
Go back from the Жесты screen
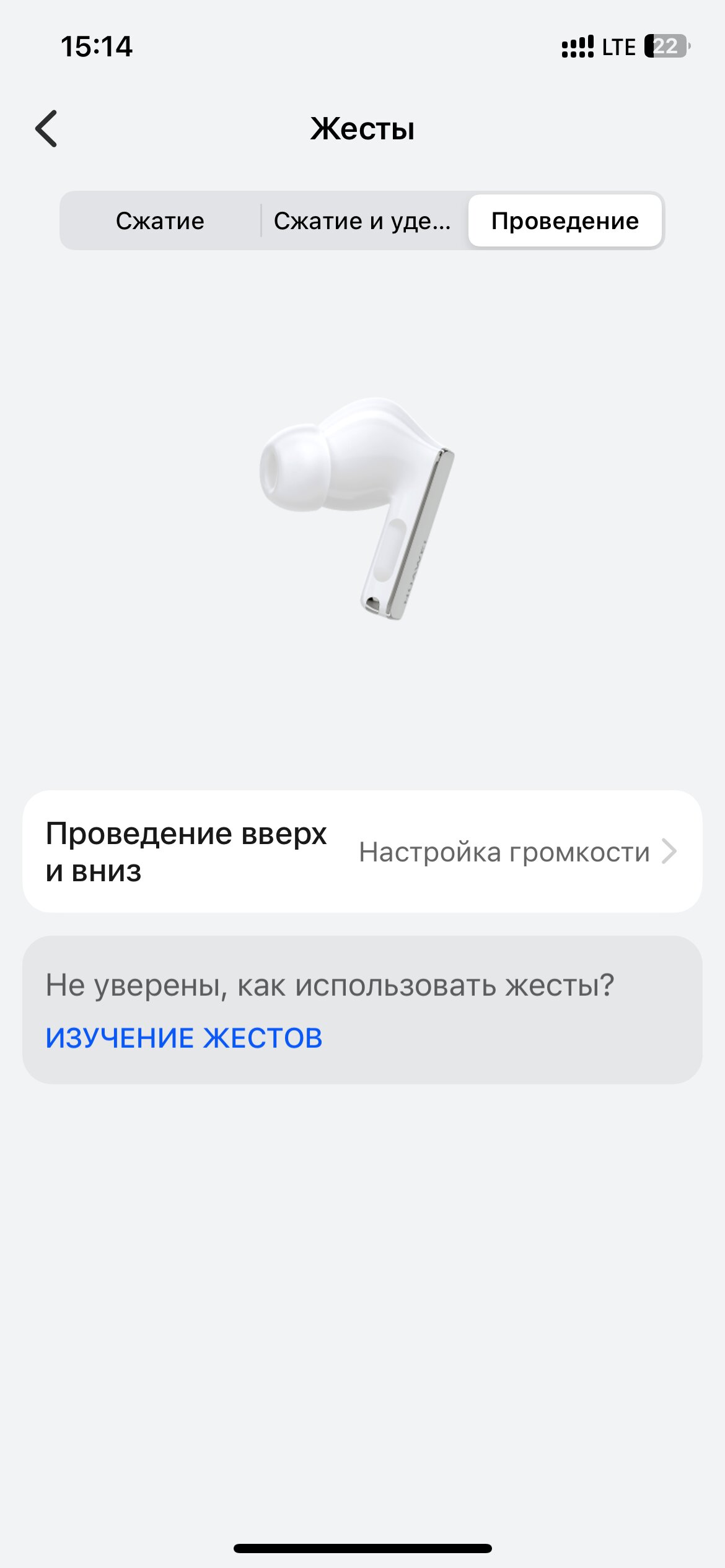click(x=46, y=129)
